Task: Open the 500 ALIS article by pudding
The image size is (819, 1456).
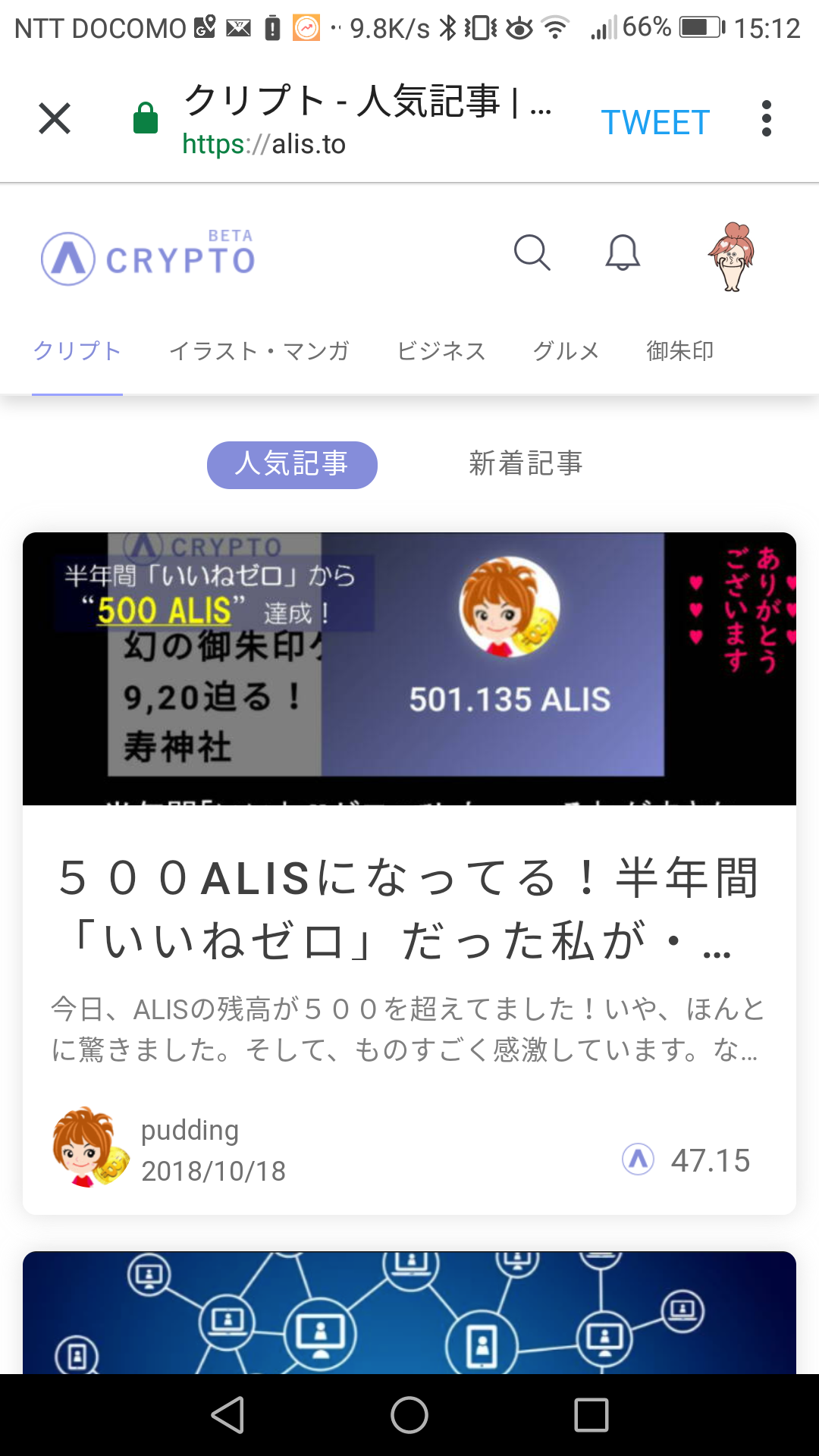Action: point(409,908)
